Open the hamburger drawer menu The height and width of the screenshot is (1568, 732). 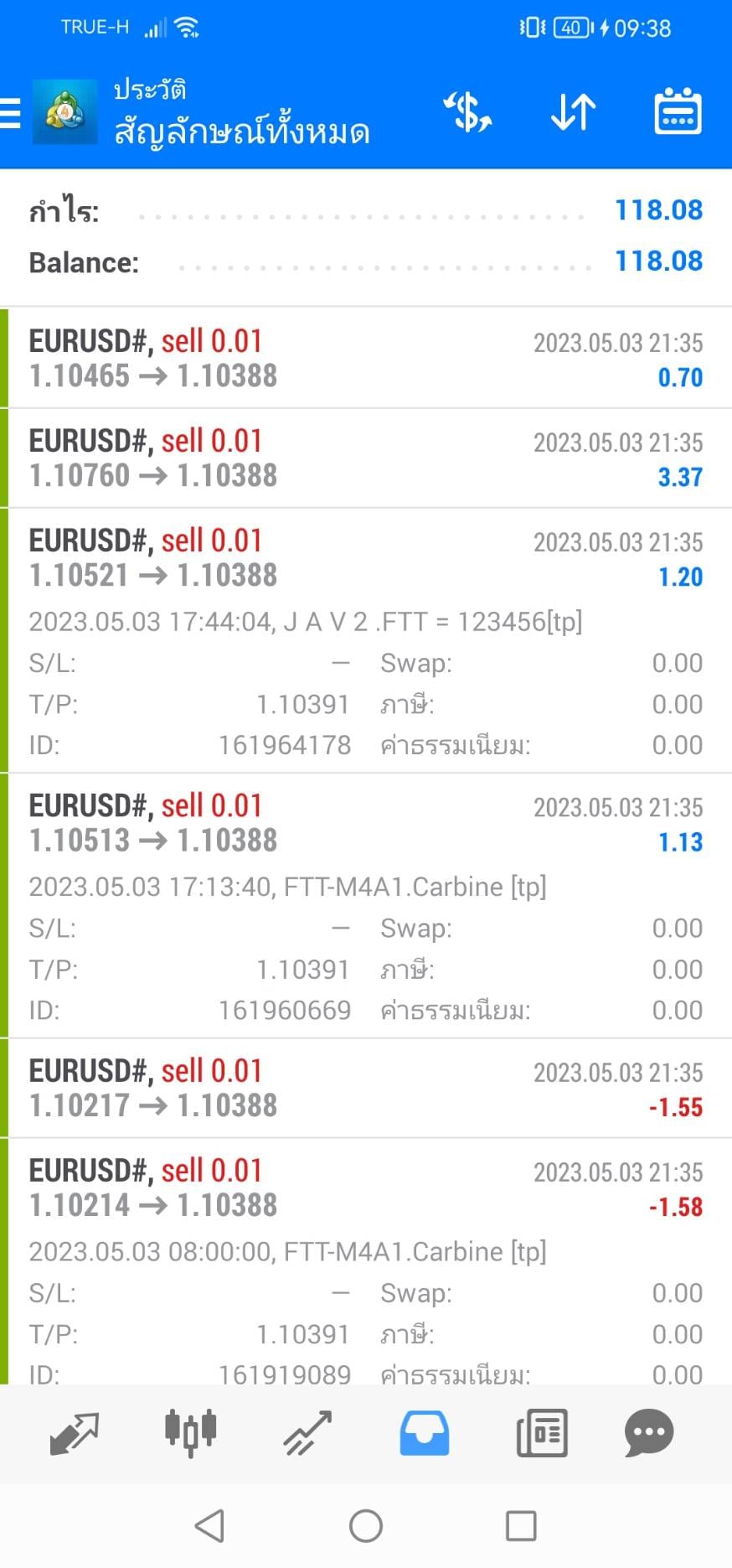tap(10, 112)
